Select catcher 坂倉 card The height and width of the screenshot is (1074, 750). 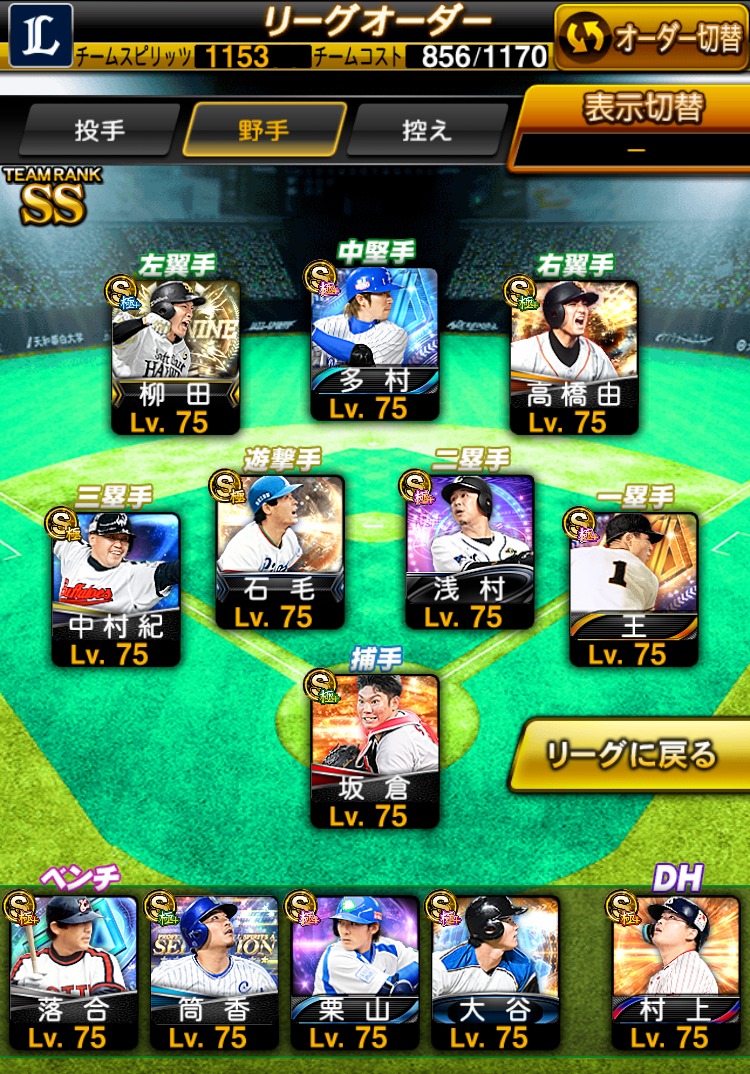point(375,750)
